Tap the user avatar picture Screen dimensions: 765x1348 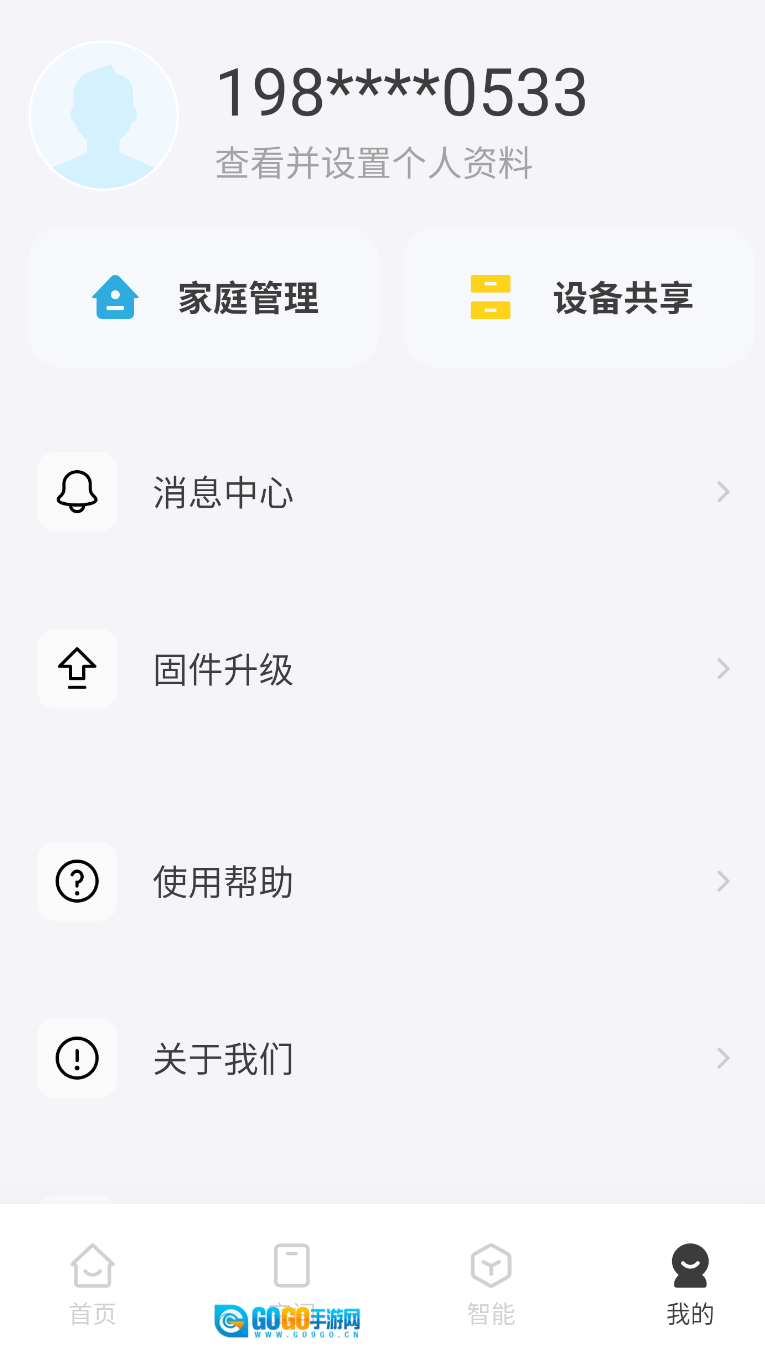[x=104, y=115]
